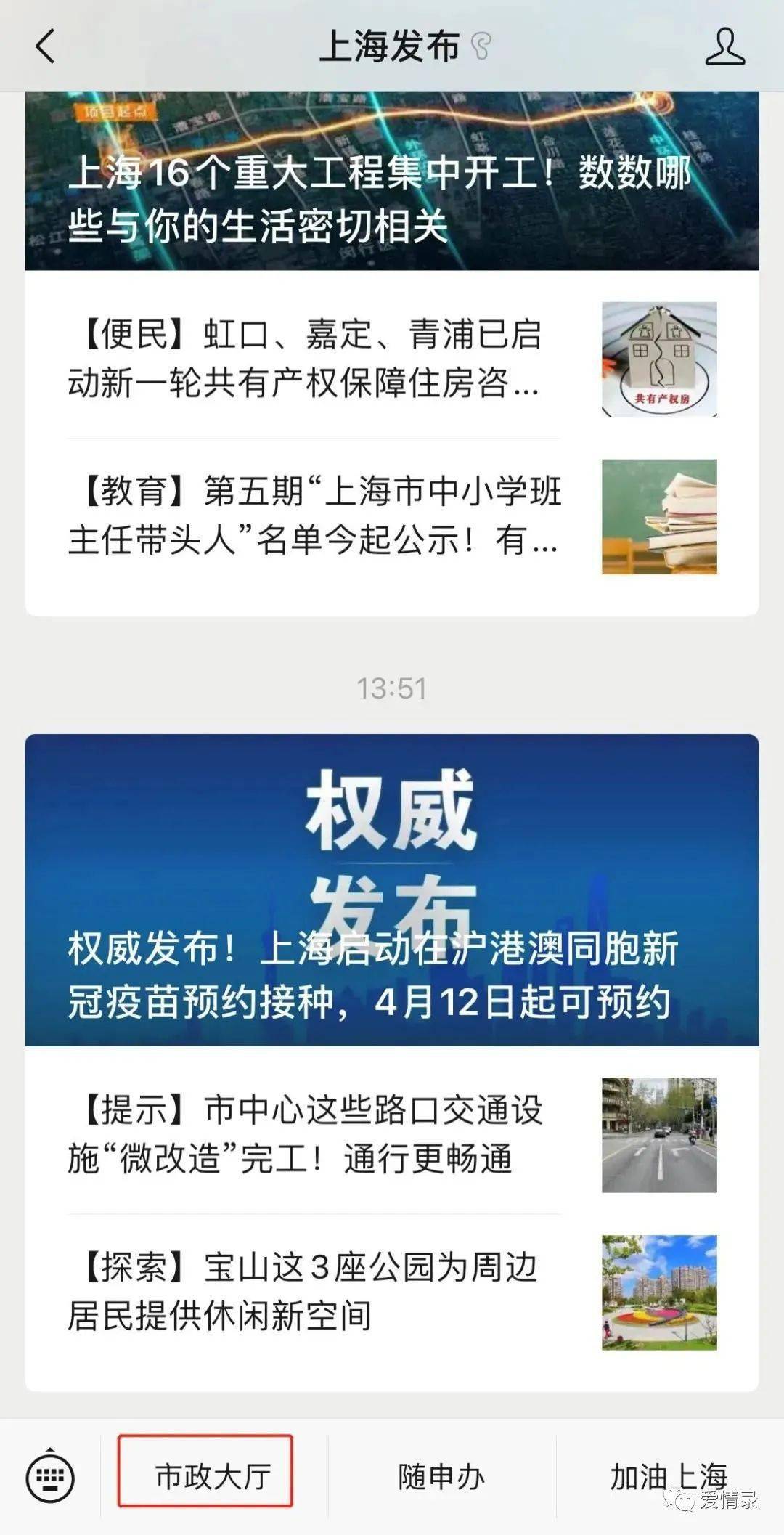
Task: Open the 随申办 menu
Action: click(441, 1476)
